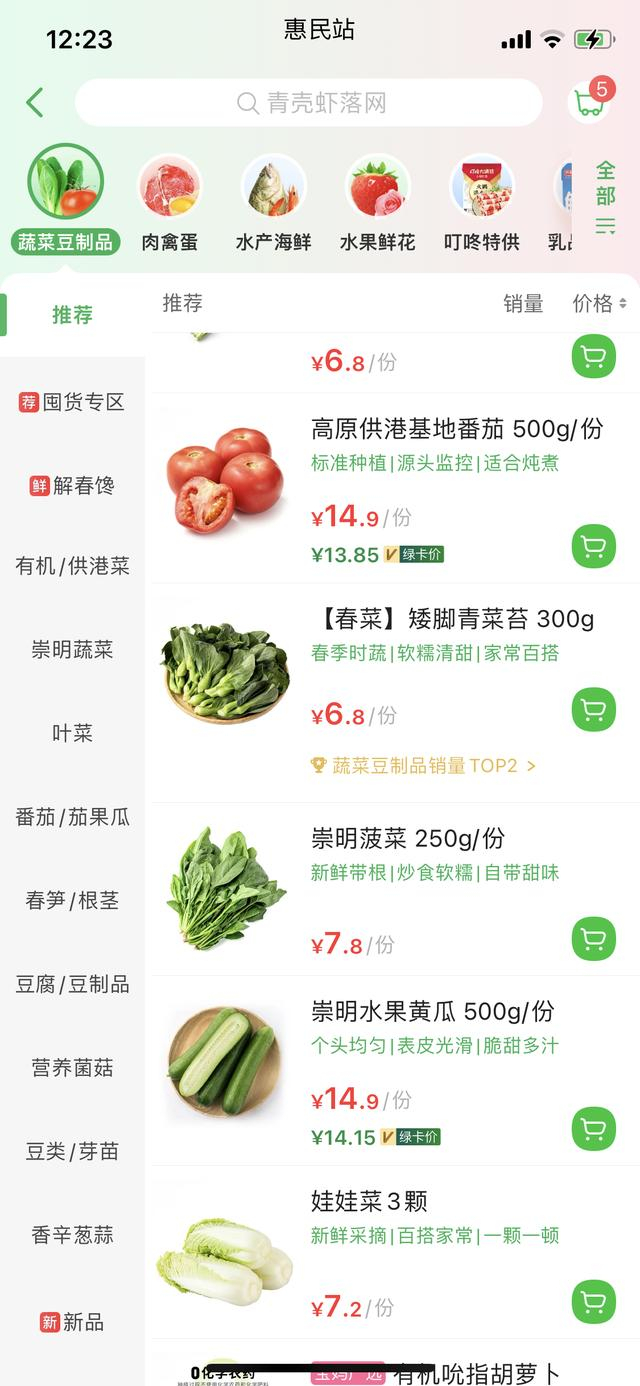Open the 水果鲜花 category
Screen dimensions: 640x1386
(x=377, y=202)
